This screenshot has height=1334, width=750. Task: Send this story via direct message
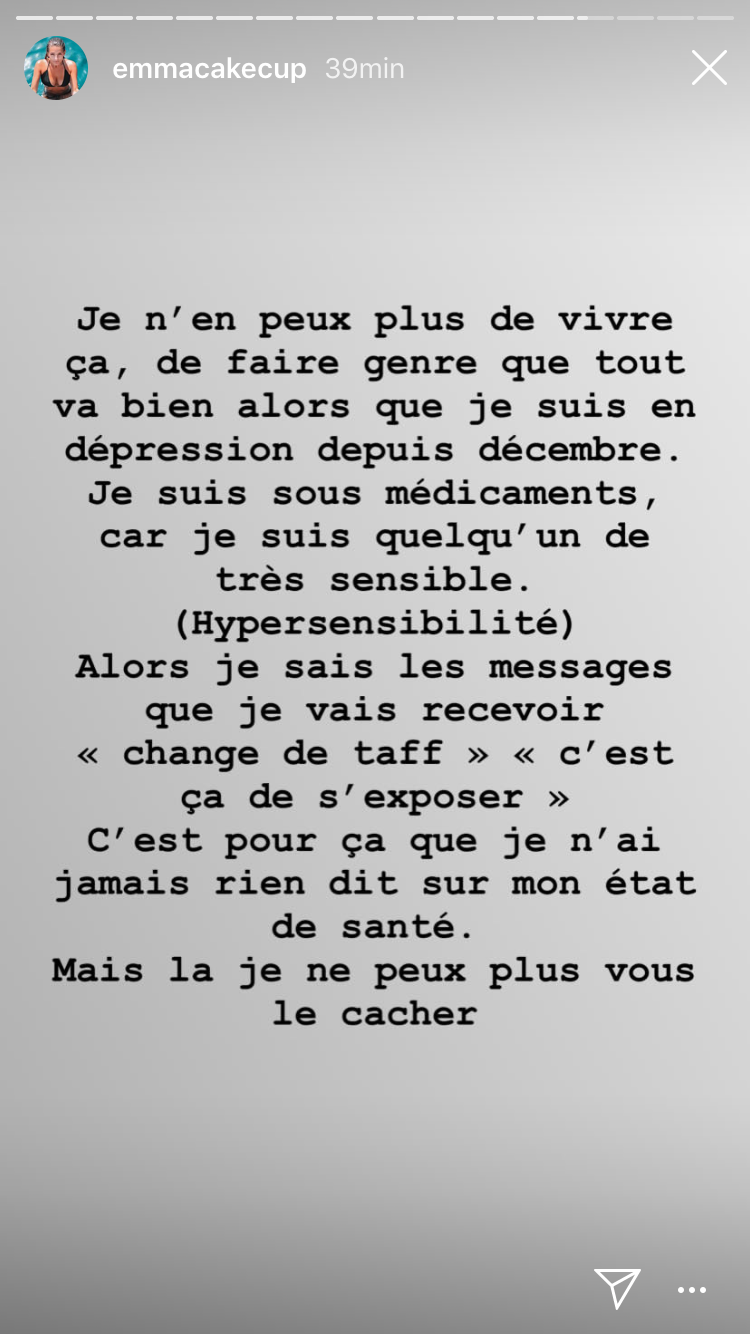[617, 1288]
